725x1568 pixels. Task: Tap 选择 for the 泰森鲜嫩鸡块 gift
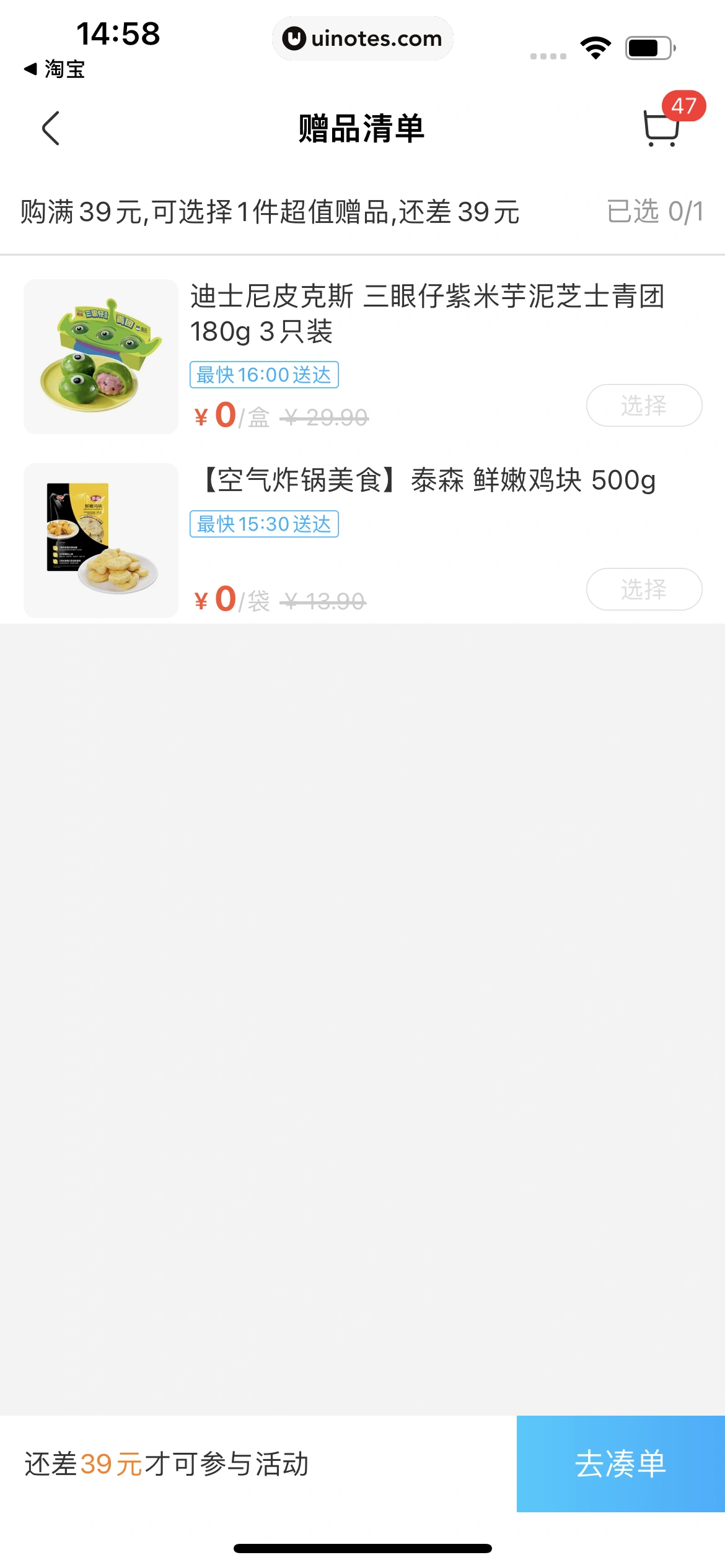coord(644,590)
